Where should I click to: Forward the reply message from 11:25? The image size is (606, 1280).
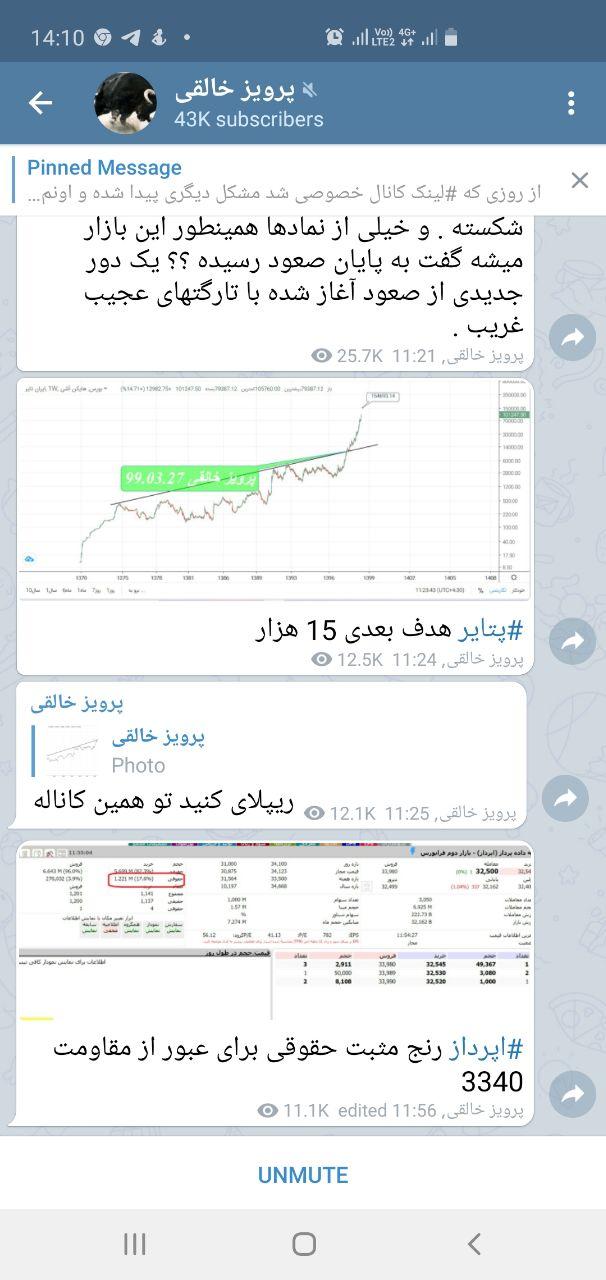pos(565,798)
